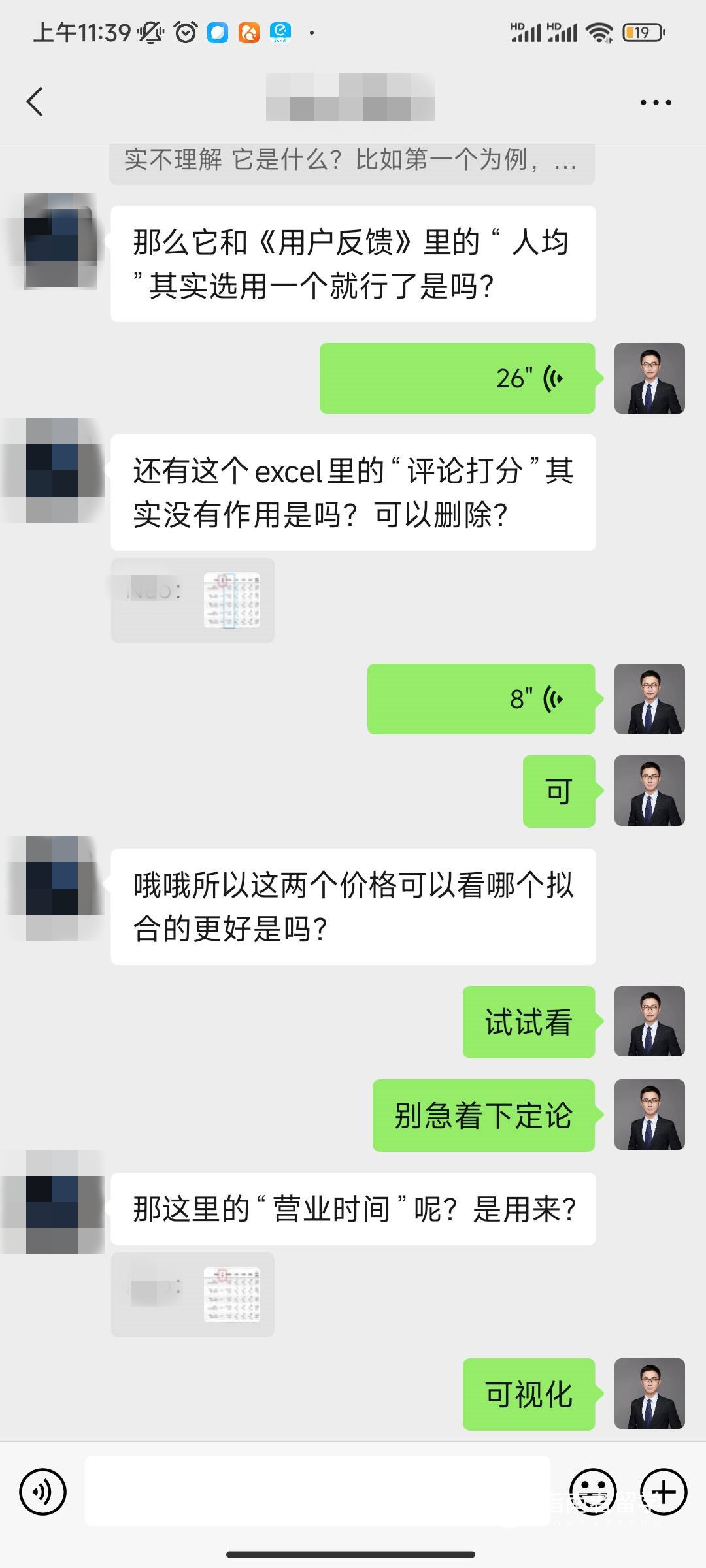The width and height of the screenshot is (706, 1568).
Task: Open the quoted message at the top
Action: tap(352, 161)
